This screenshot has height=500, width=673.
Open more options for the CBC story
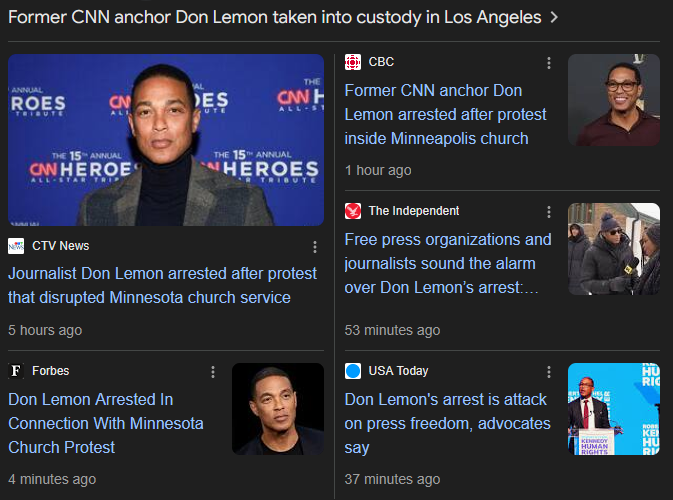tap(548, 63)
